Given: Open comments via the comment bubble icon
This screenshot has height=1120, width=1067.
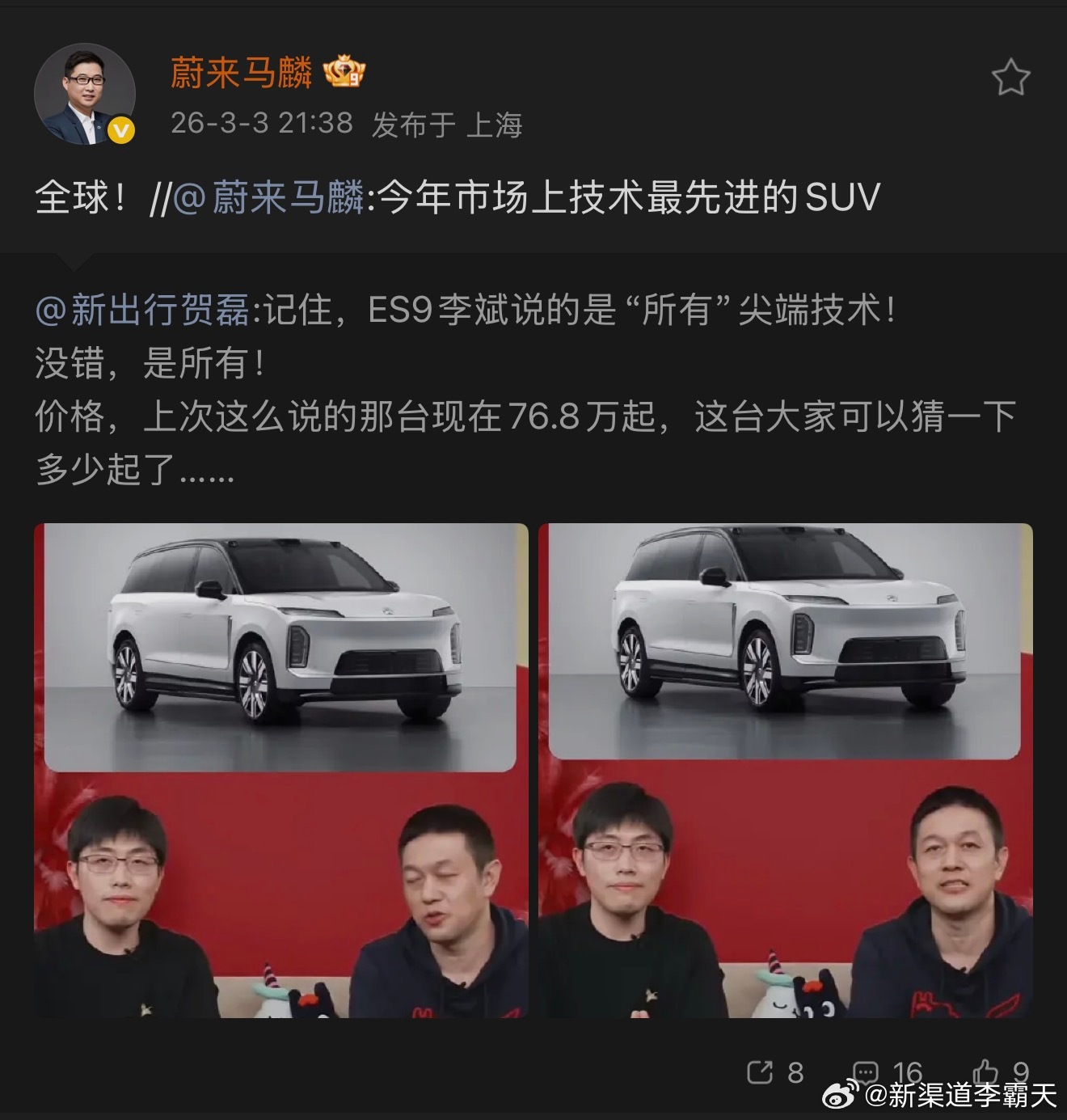Looking at the screenshot, I should pos(867,1071).
